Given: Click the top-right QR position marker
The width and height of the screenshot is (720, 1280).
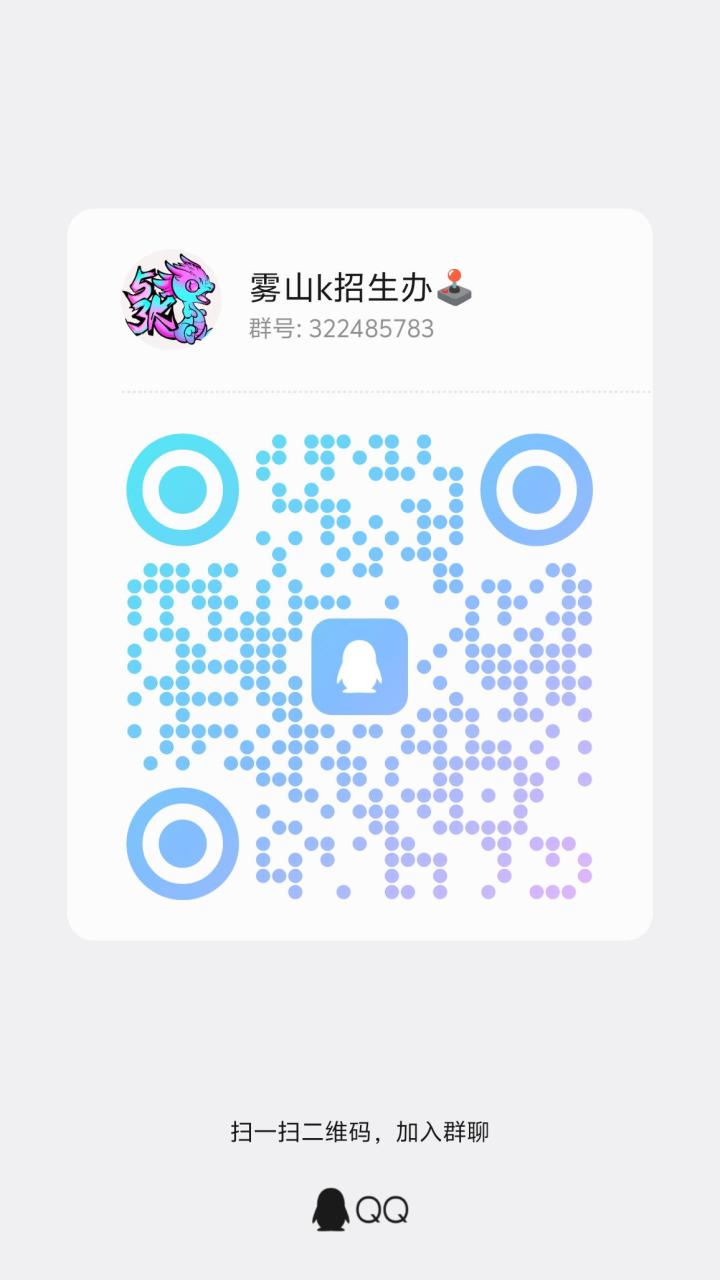Looking at the screenshot, I should pyautogui.click(x=538, y=490).
